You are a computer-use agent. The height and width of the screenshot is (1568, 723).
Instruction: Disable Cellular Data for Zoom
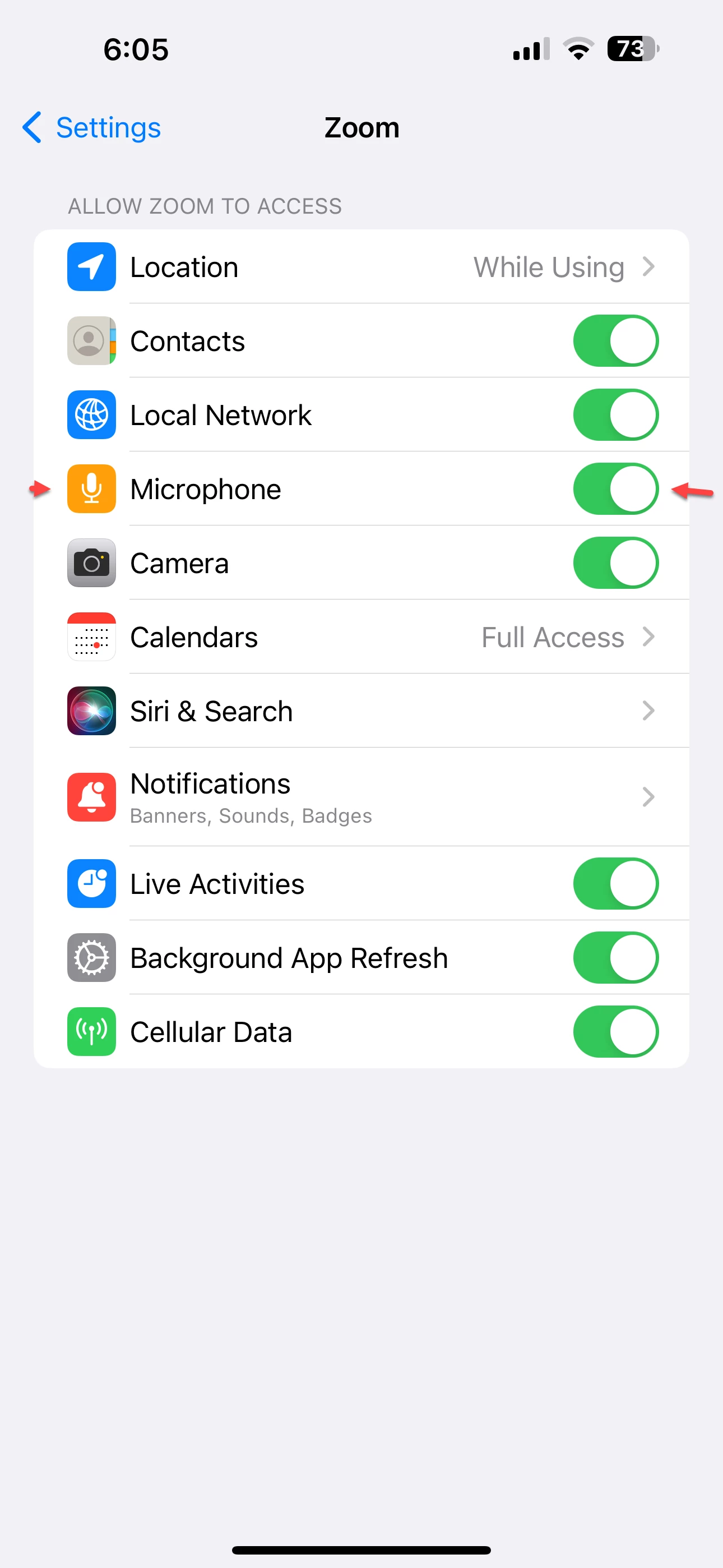[615, 1032]
